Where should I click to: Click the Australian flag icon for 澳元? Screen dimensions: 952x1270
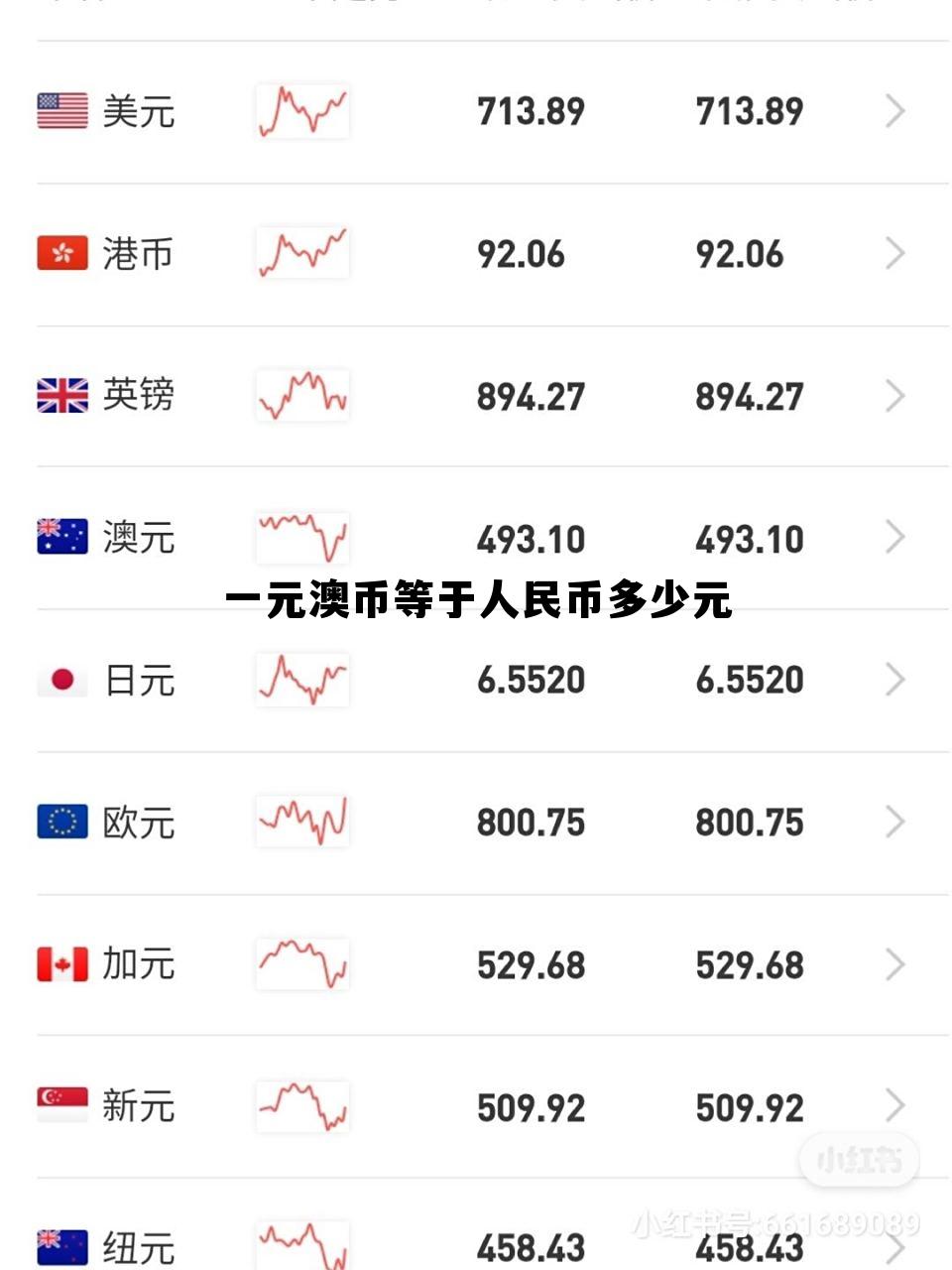62,538
